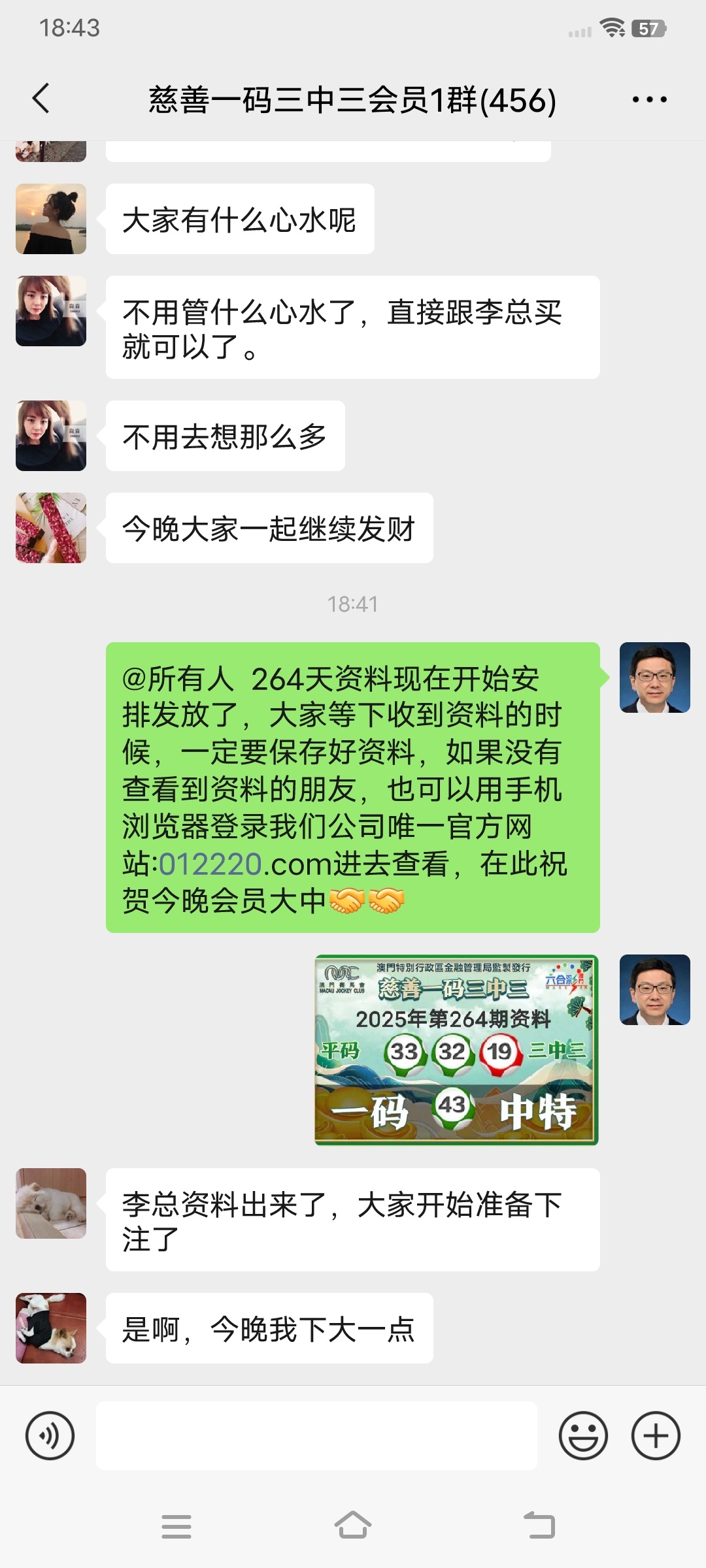View profile of 不用去想那么多 sender

click(x=51, y=436)
